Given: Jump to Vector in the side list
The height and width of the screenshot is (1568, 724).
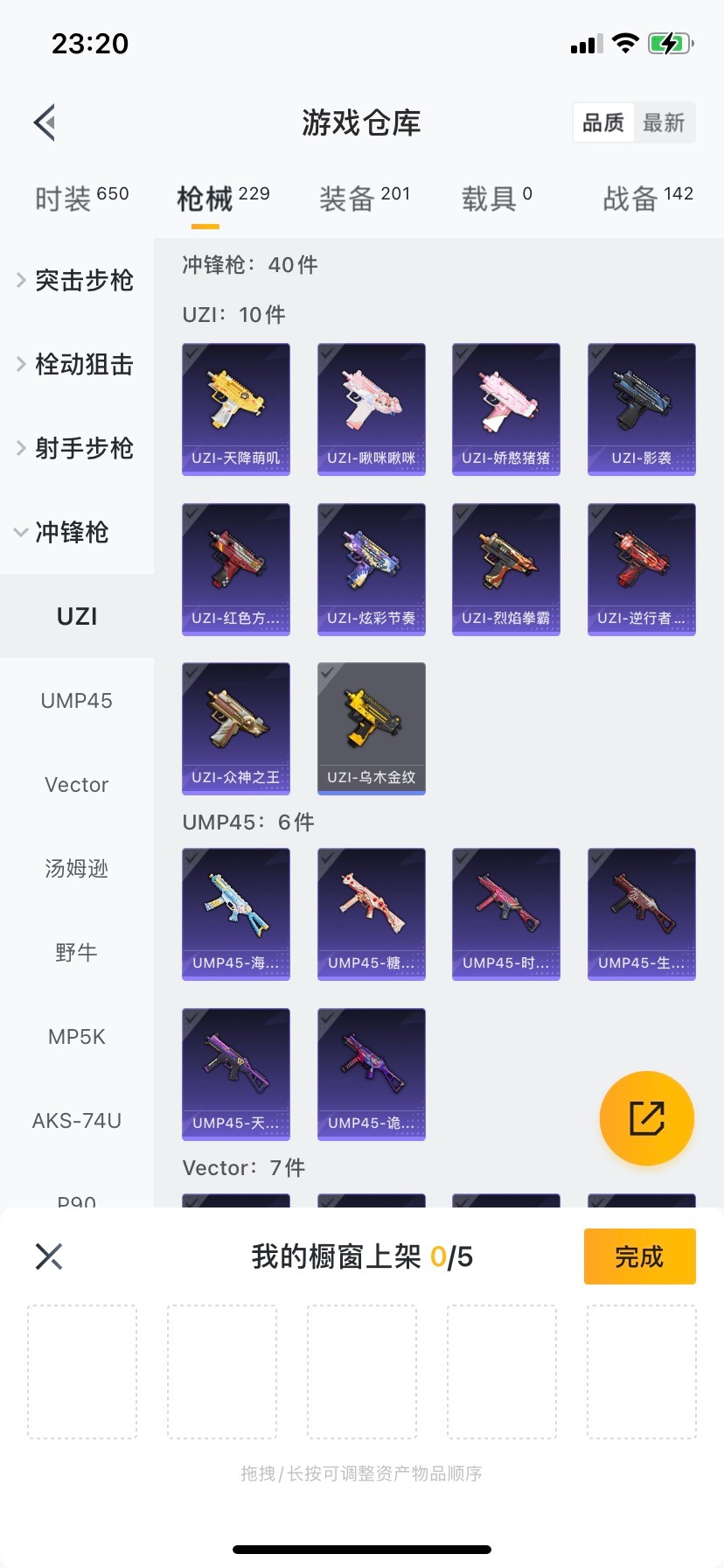Looking at the screenshot, I should pyautogui.click(x=77, y=784).
